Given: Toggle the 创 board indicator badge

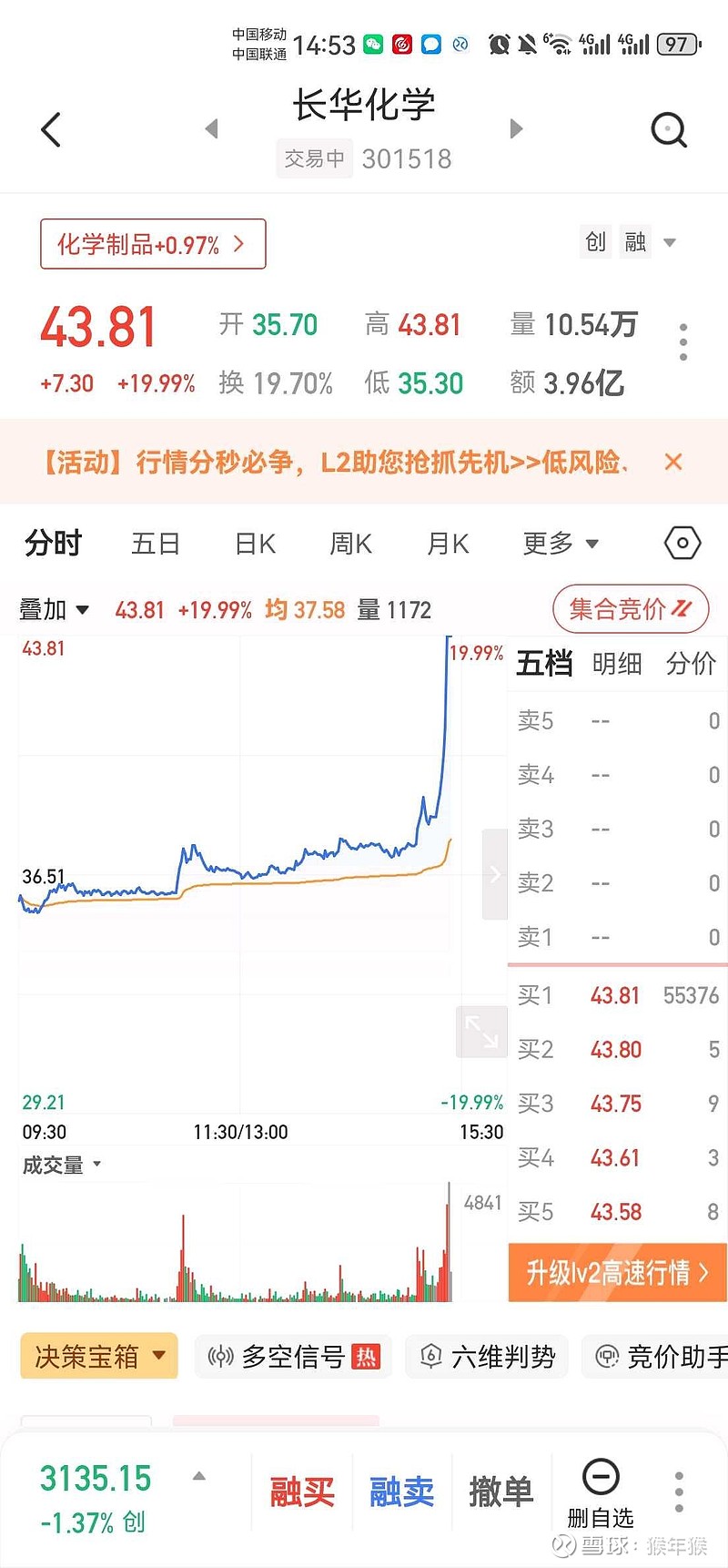Looking at the screenshot, I should click(596, 242).
